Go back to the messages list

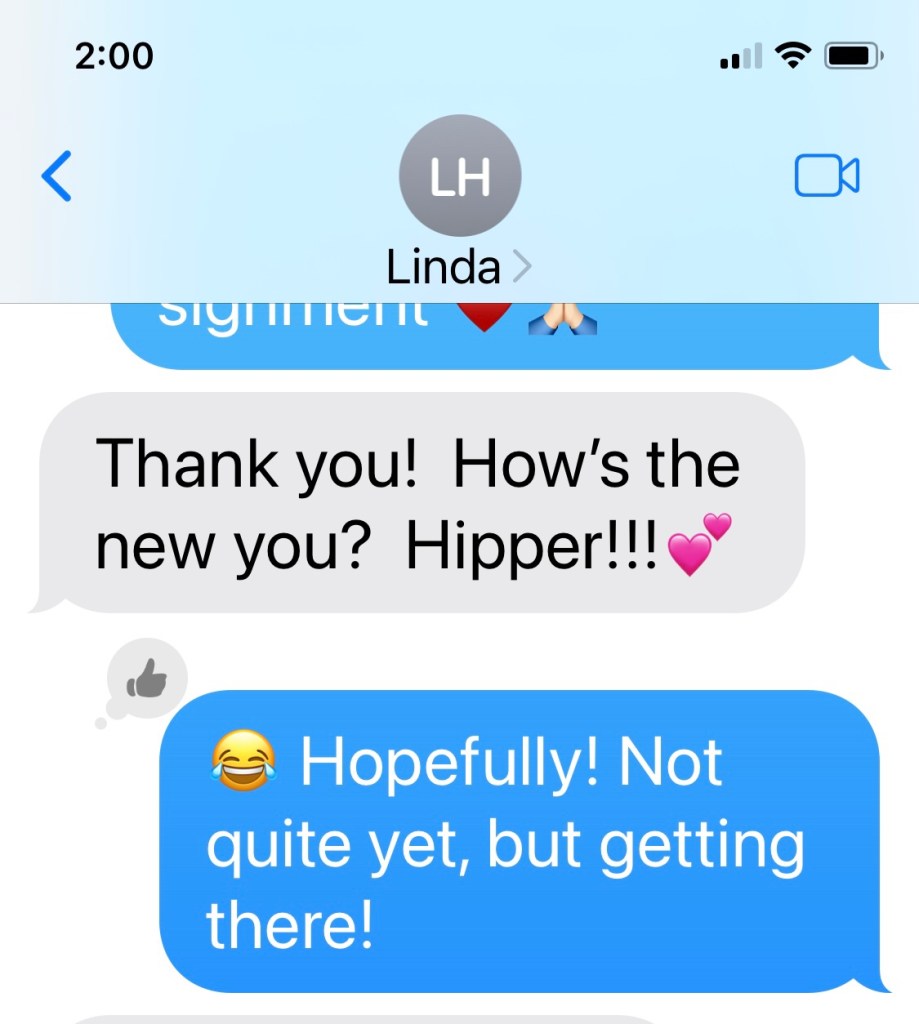click(x=56, y=176)
